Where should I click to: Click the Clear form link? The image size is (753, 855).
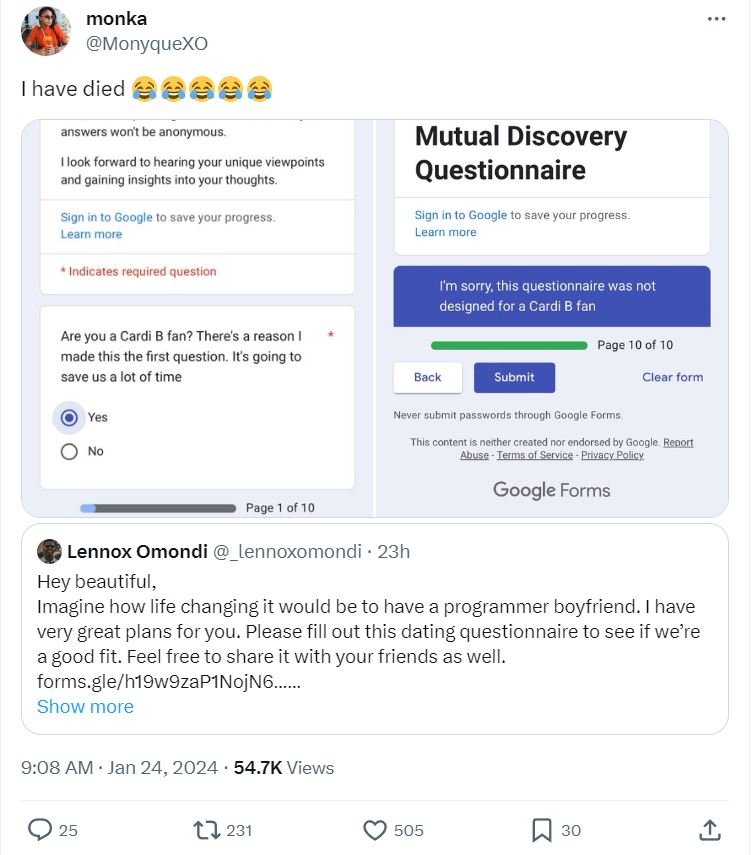pyautogui.click(x=672, y=377)
